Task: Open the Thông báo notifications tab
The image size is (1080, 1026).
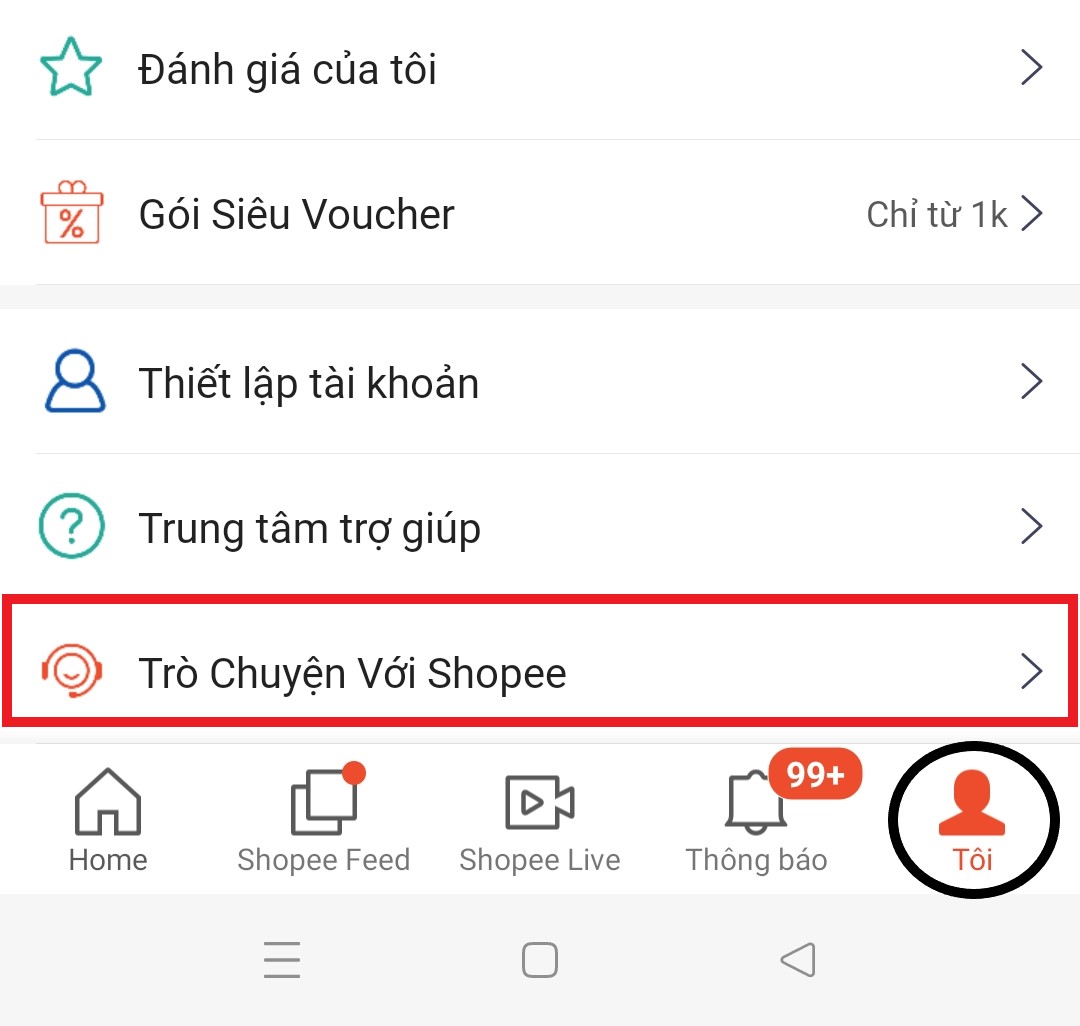Action: [757, 820]
